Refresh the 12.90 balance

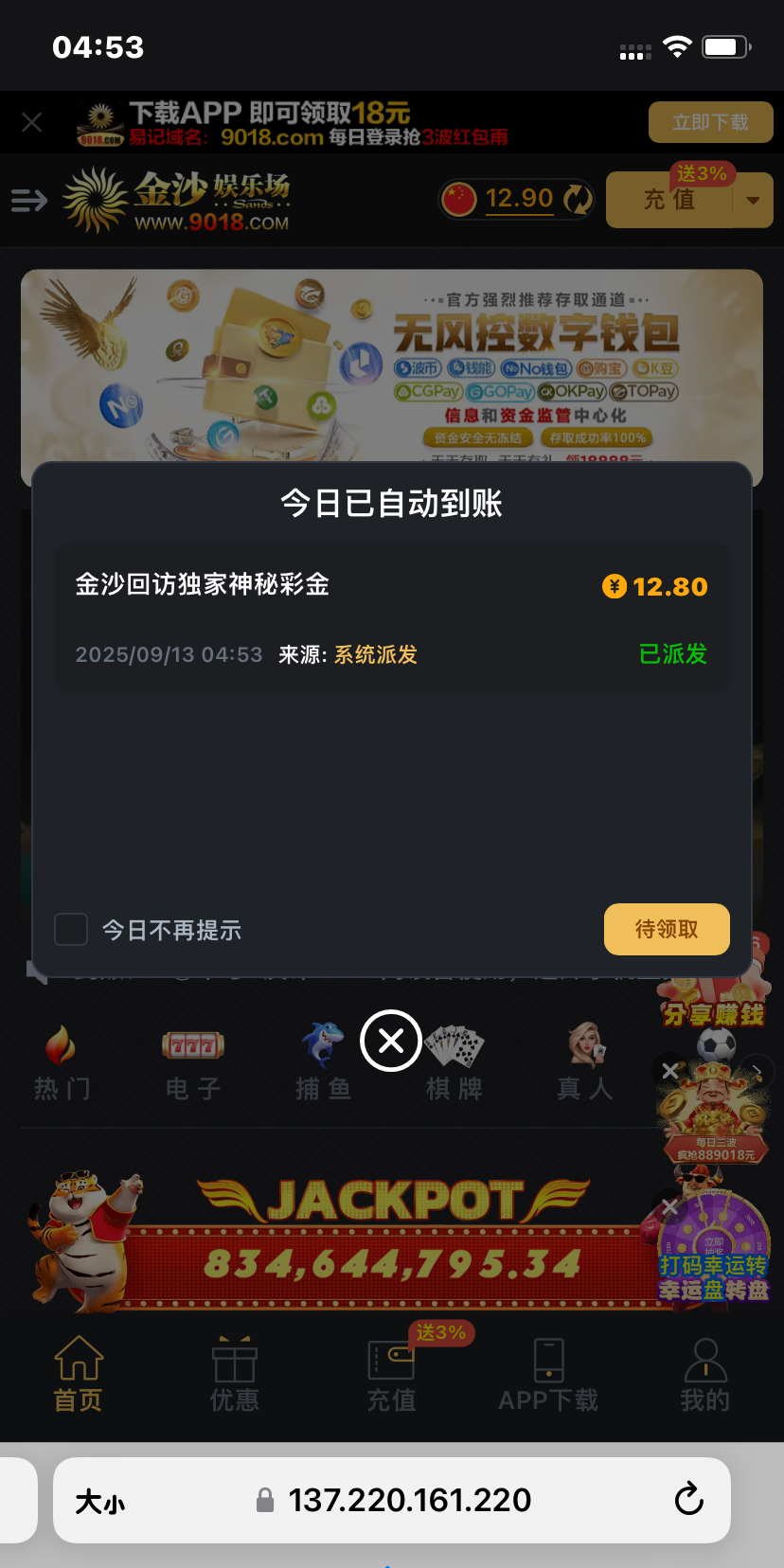578,199
